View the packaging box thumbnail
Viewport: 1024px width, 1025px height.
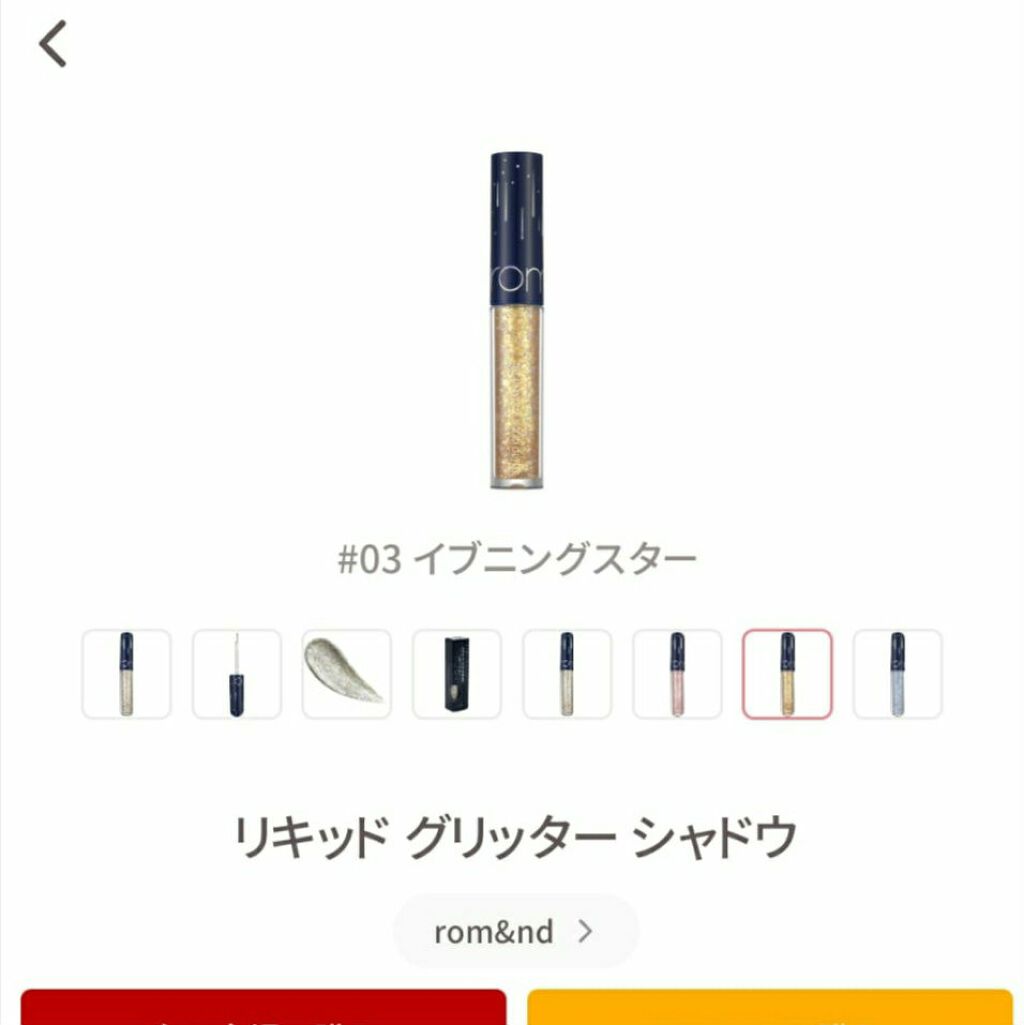pos(454,671)
